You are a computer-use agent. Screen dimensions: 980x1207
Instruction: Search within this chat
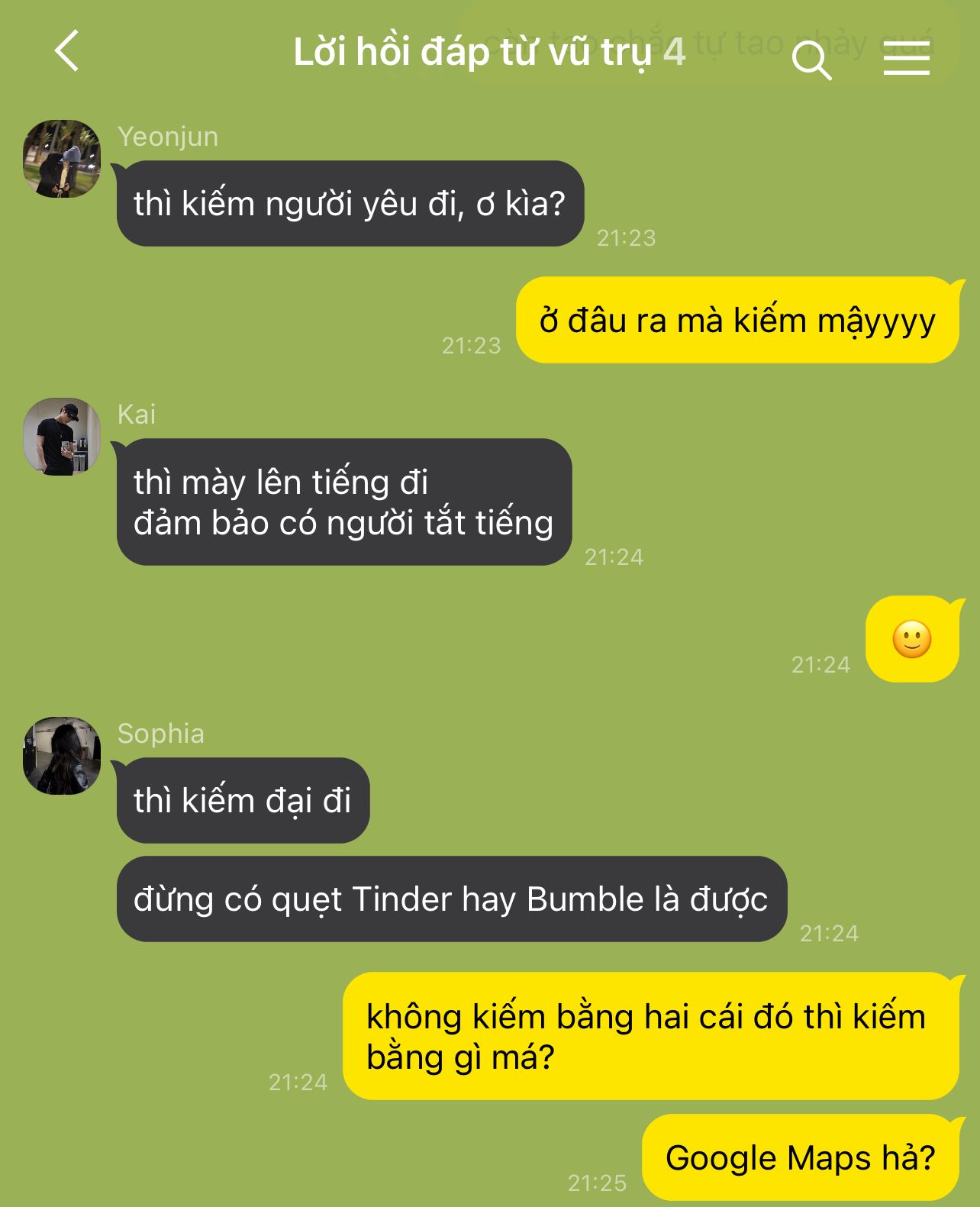click(x=811, y=60)
